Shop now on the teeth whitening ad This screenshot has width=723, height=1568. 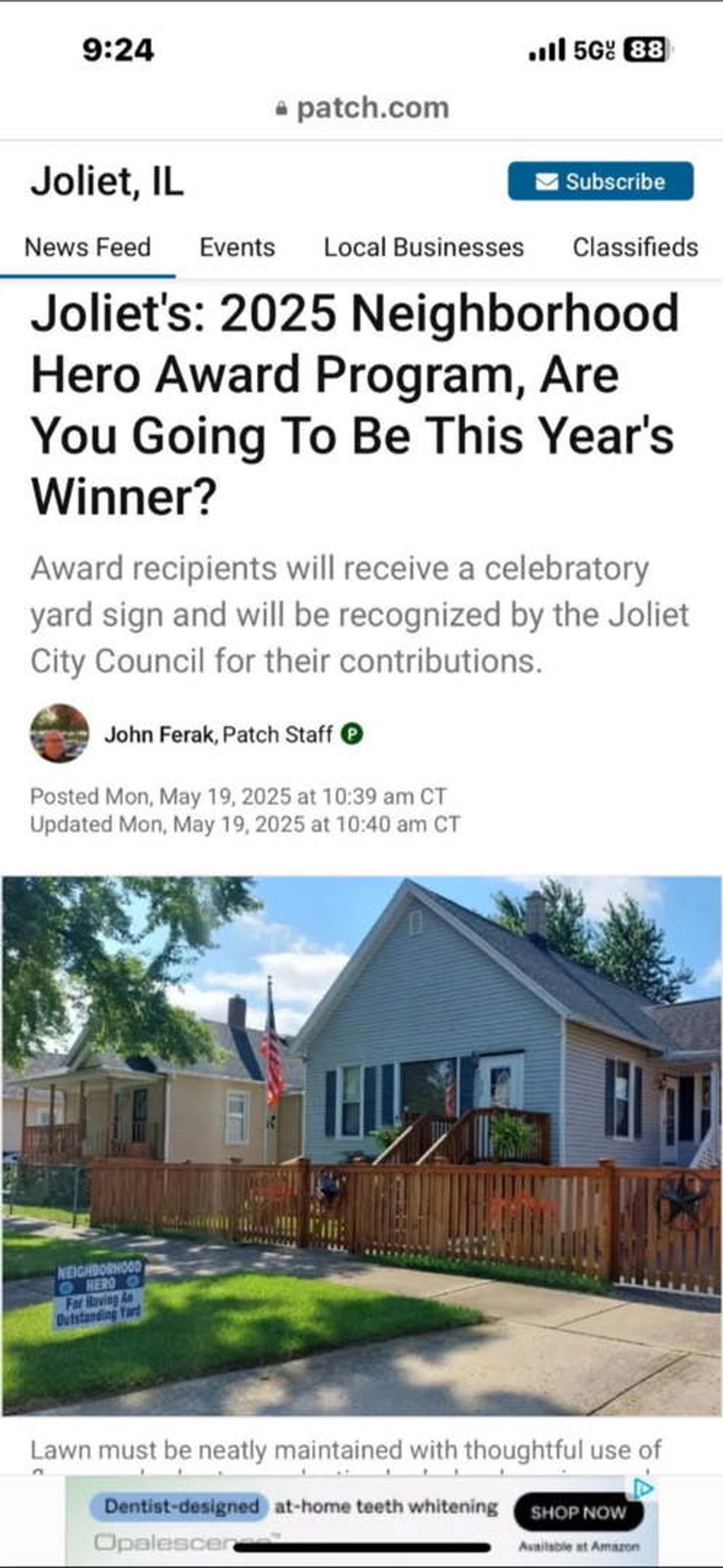[578, 1512]
